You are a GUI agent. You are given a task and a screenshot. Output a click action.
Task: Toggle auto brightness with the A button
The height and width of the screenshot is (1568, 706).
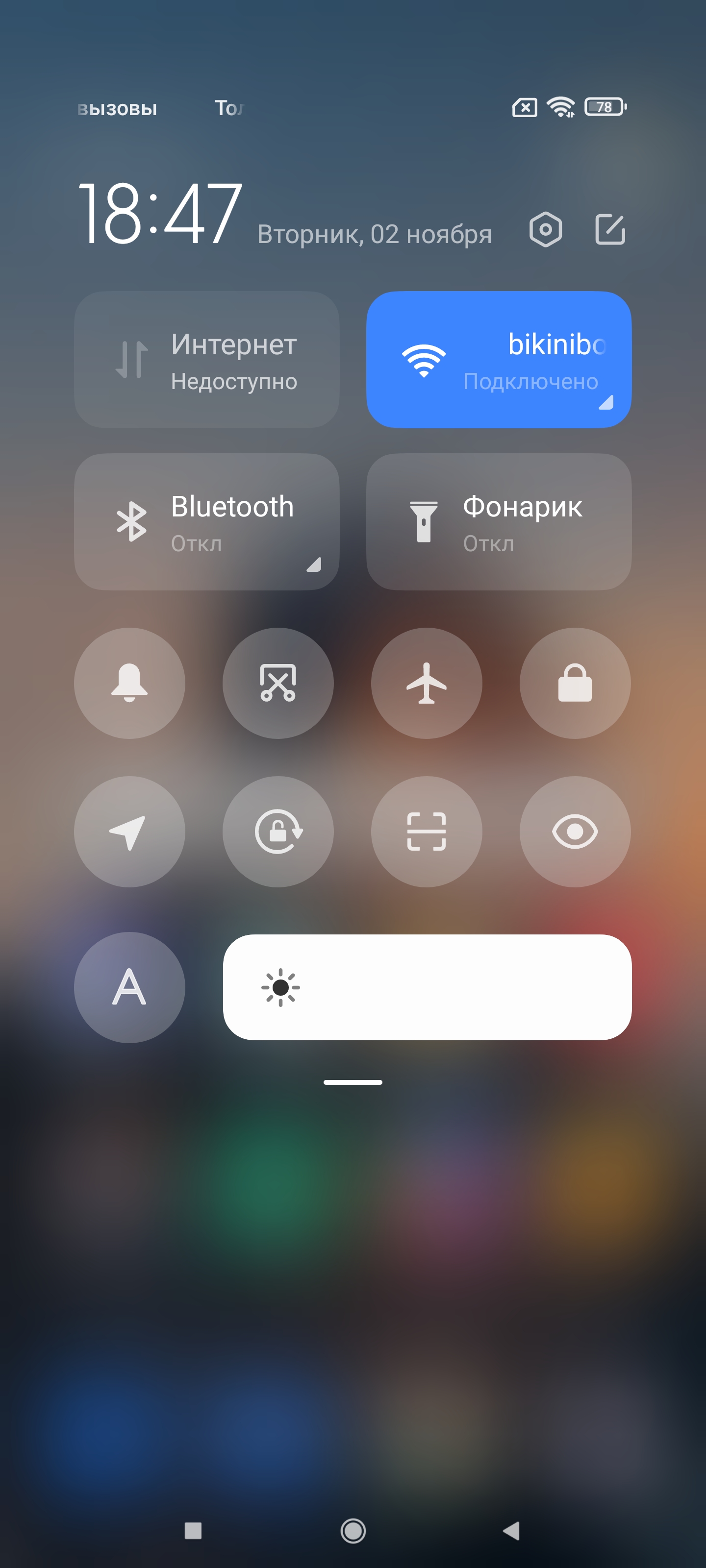click(x=129, y=987)
